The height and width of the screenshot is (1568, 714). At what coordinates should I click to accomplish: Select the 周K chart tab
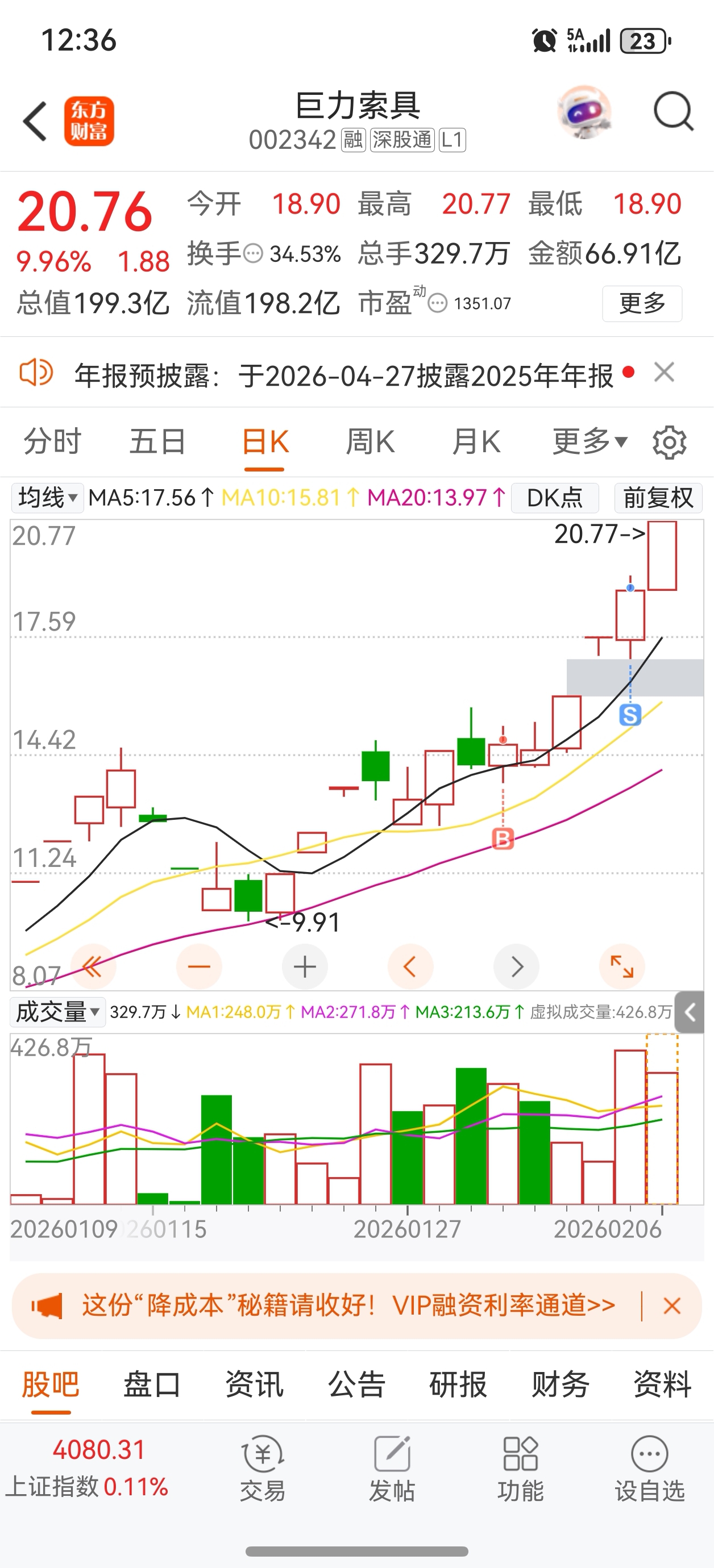370,441
